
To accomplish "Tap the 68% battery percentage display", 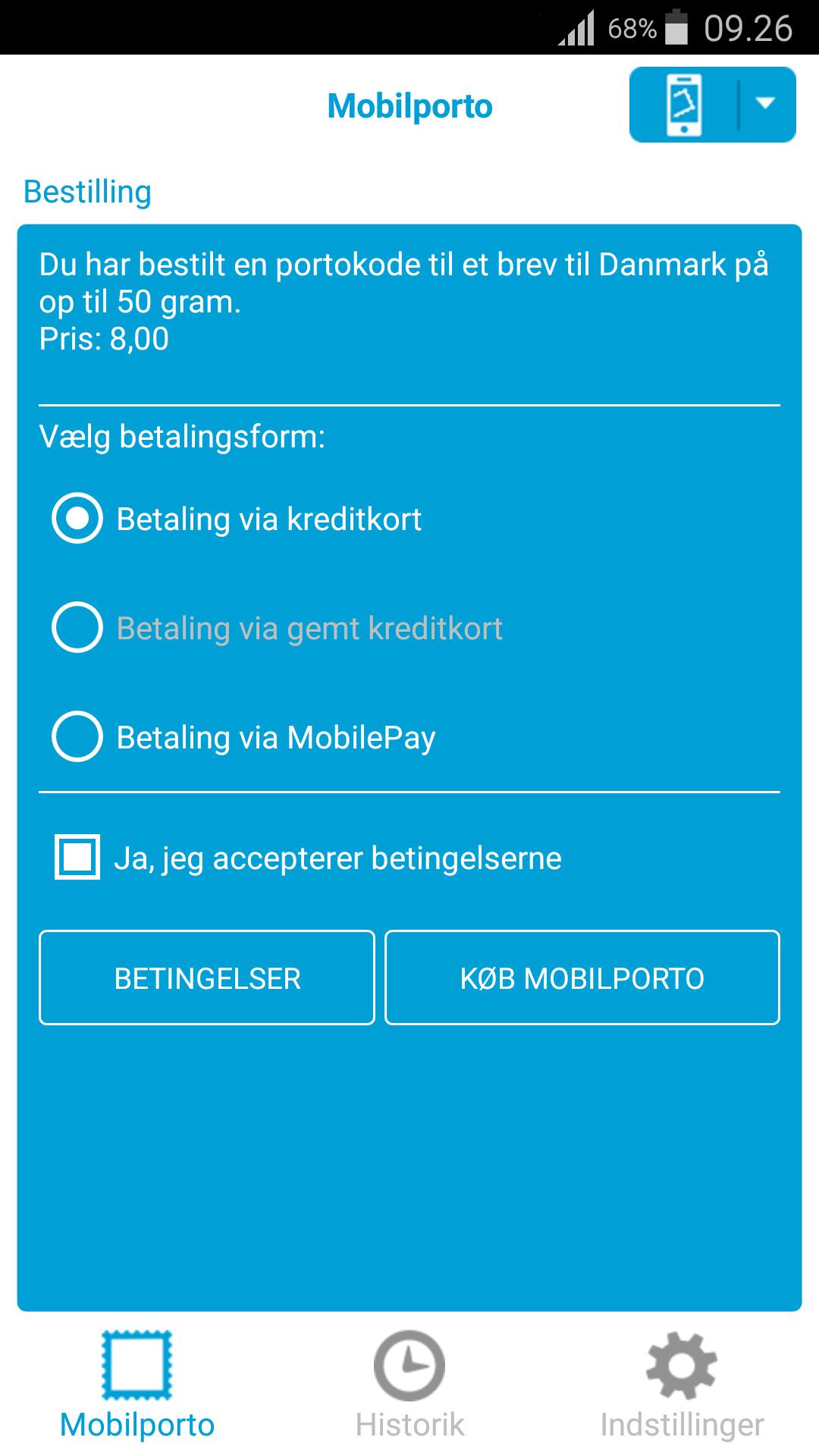I will click(x=630, y=27).
